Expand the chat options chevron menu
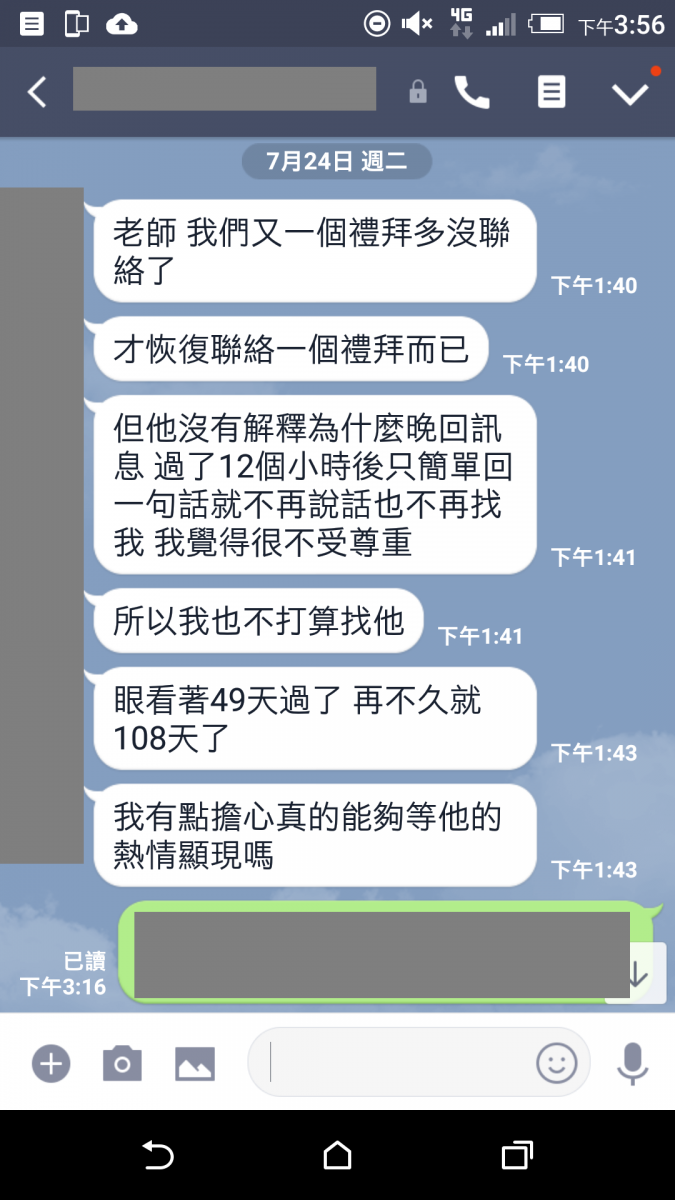 coord(630,92)
